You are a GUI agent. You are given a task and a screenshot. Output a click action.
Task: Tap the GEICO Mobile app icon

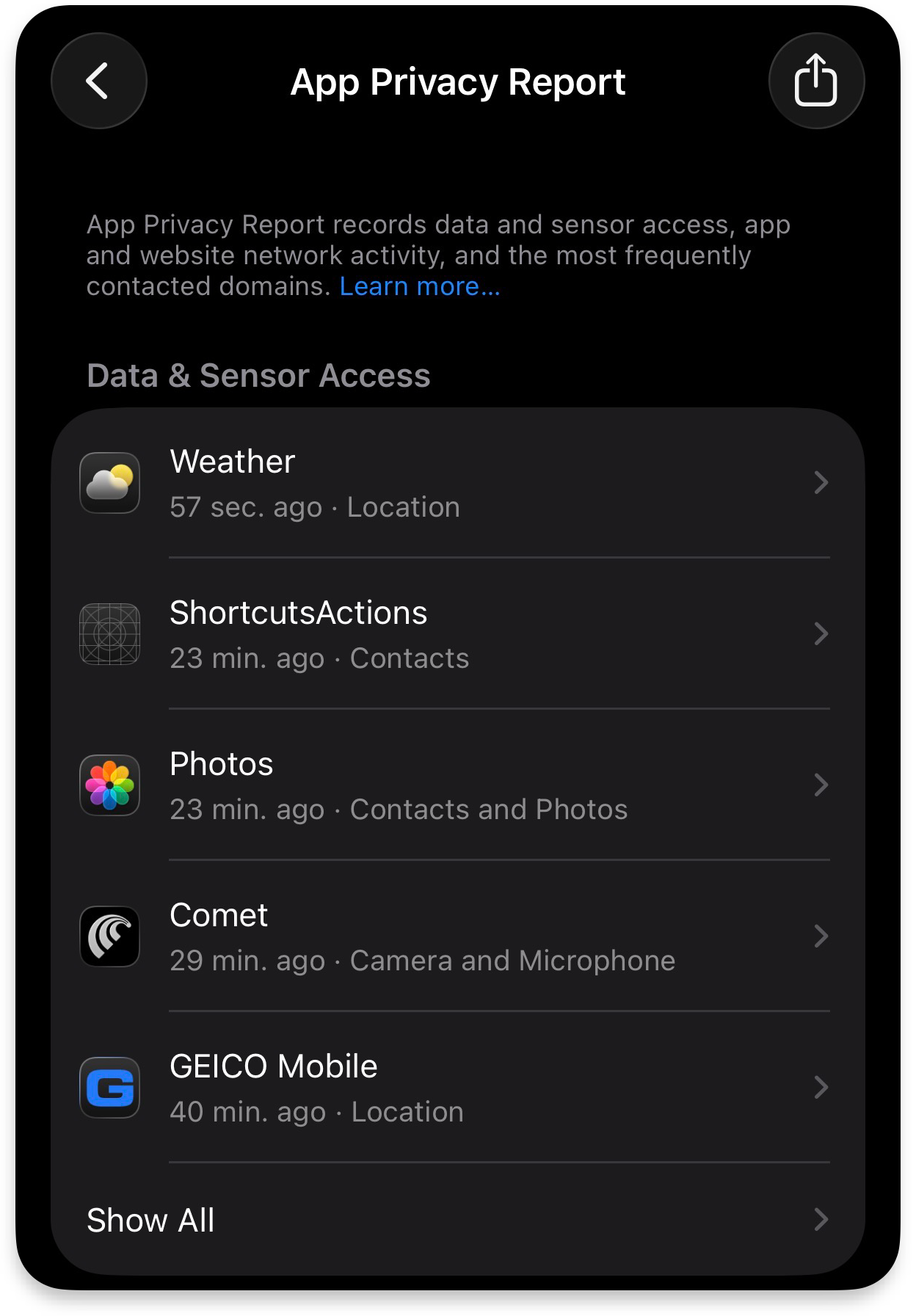tap(109, 1088)
